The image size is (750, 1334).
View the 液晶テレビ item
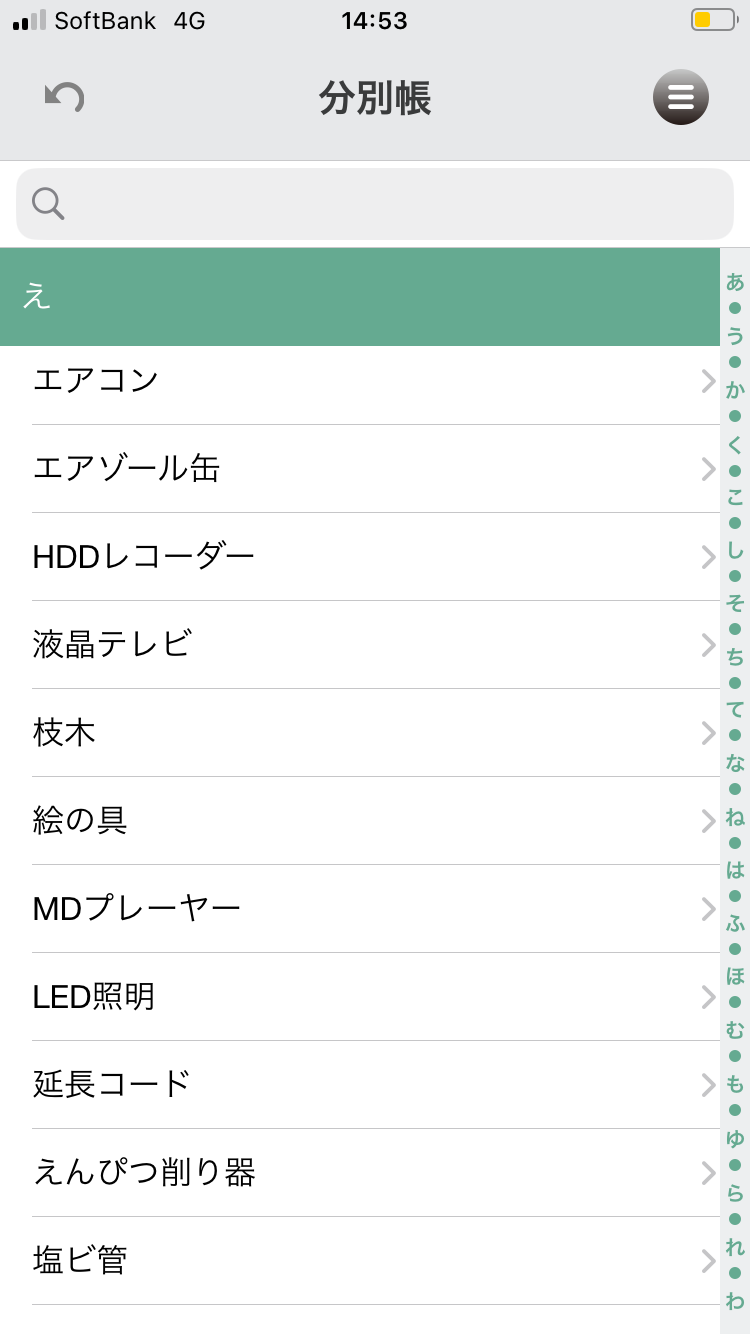pos(360,645)
